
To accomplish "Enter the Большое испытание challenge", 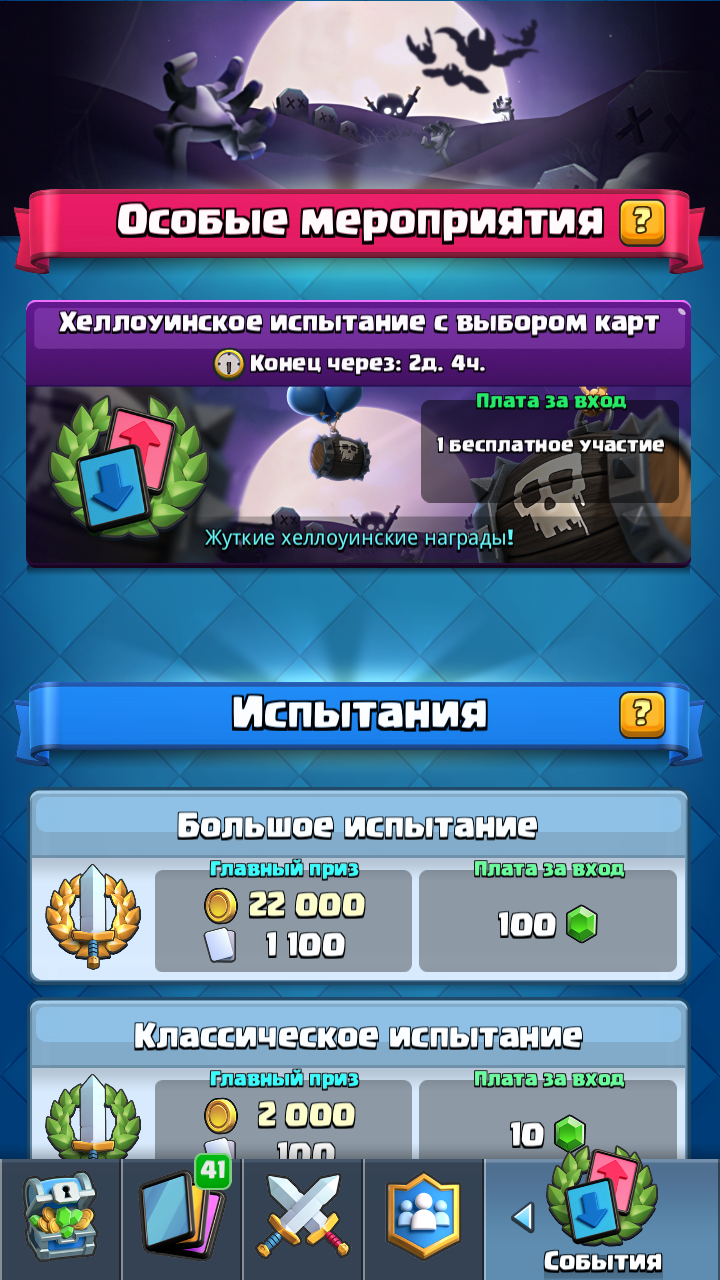I will pos(358,886).
